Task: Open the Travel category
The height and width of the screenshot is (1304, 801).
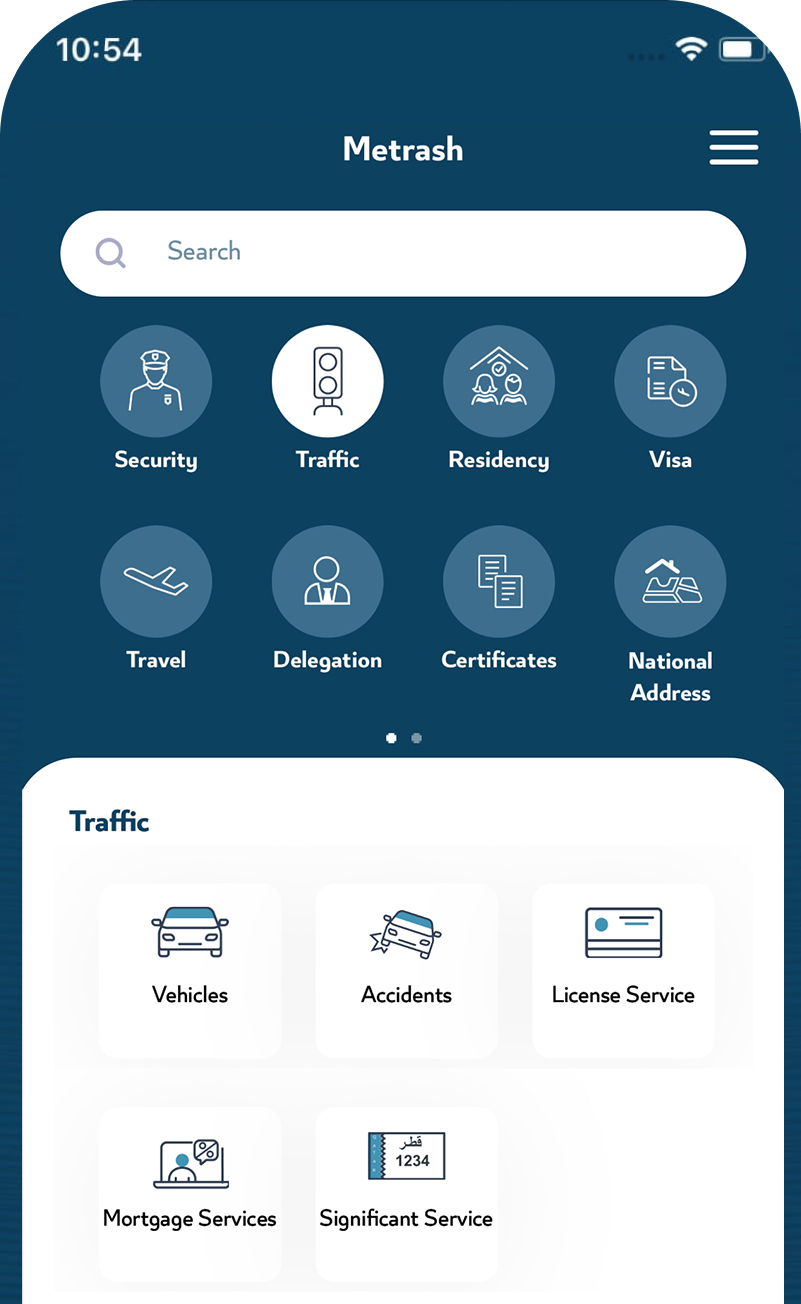Action: [x=156, y=582]
